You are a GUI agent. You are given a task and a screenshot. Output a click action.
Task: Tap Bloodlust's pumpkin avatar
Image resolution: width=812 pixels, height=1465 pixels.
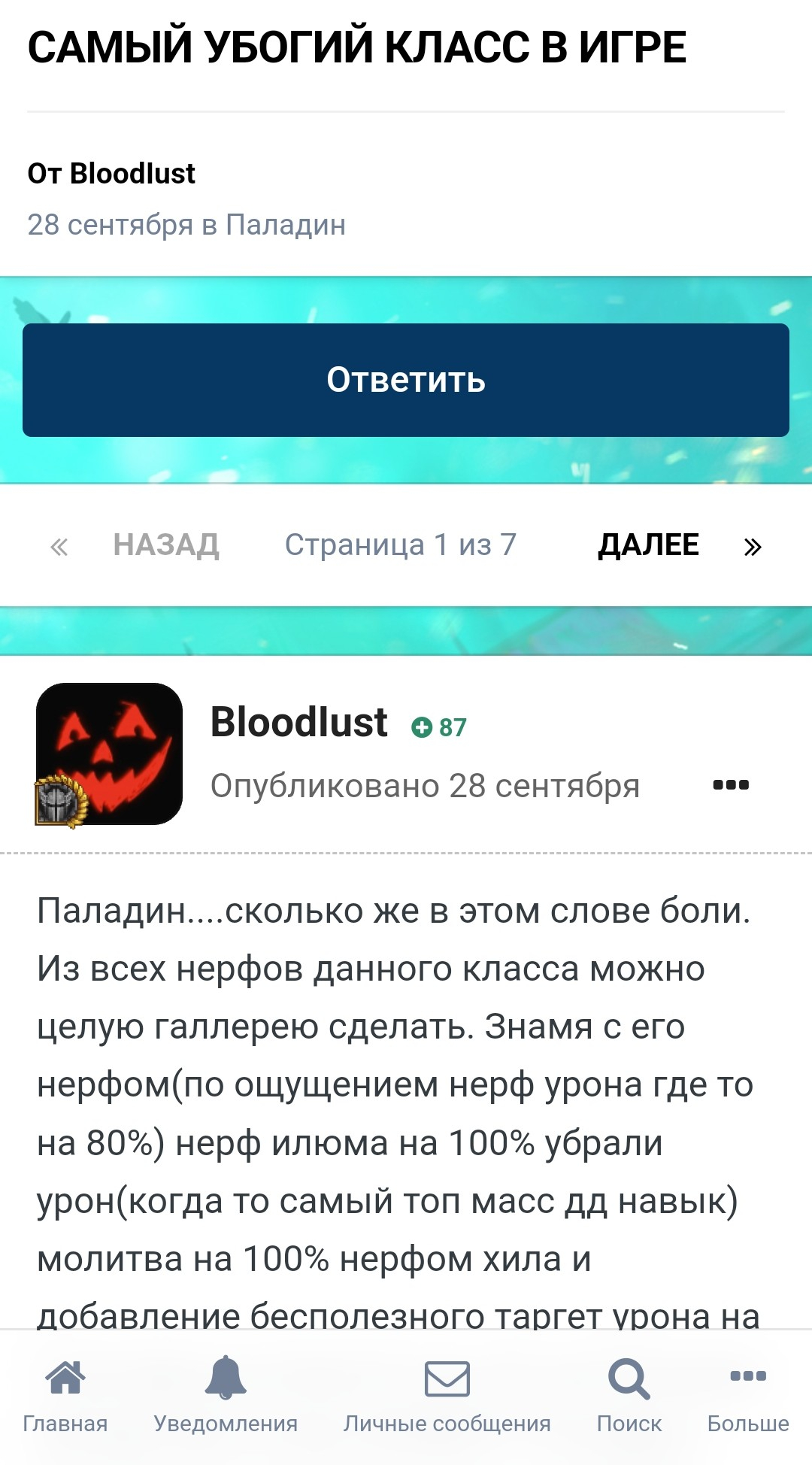[x=110, y=754]
